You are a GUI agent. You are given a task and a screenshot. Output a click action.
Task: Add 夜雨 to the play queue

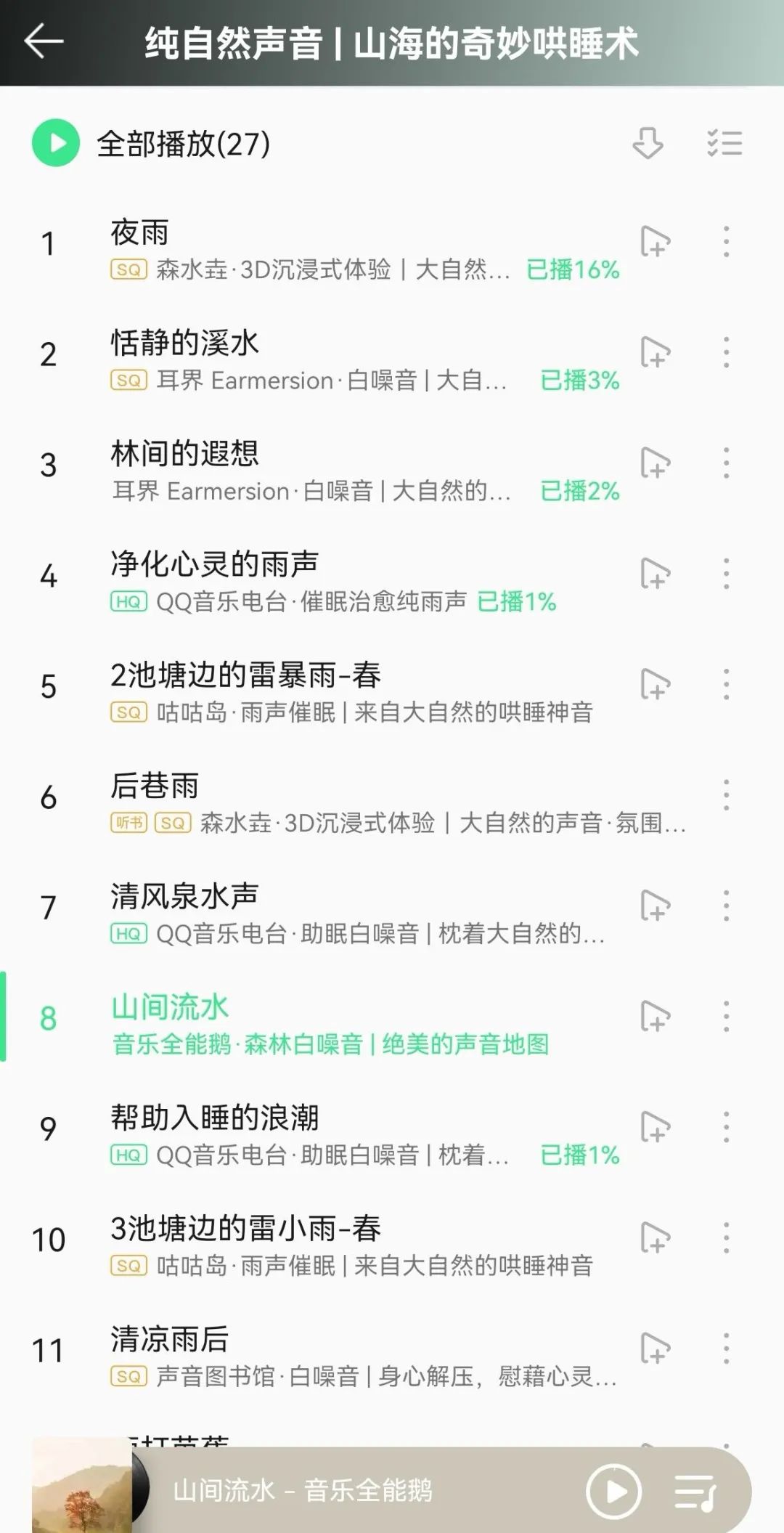[x=655, y=242]
